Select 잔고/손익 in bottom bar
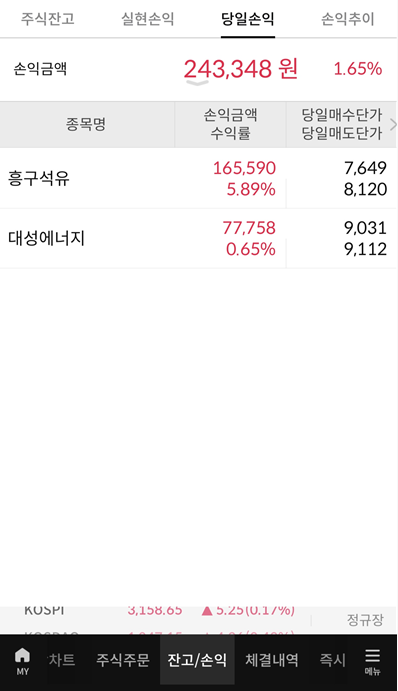 (197, 660)
